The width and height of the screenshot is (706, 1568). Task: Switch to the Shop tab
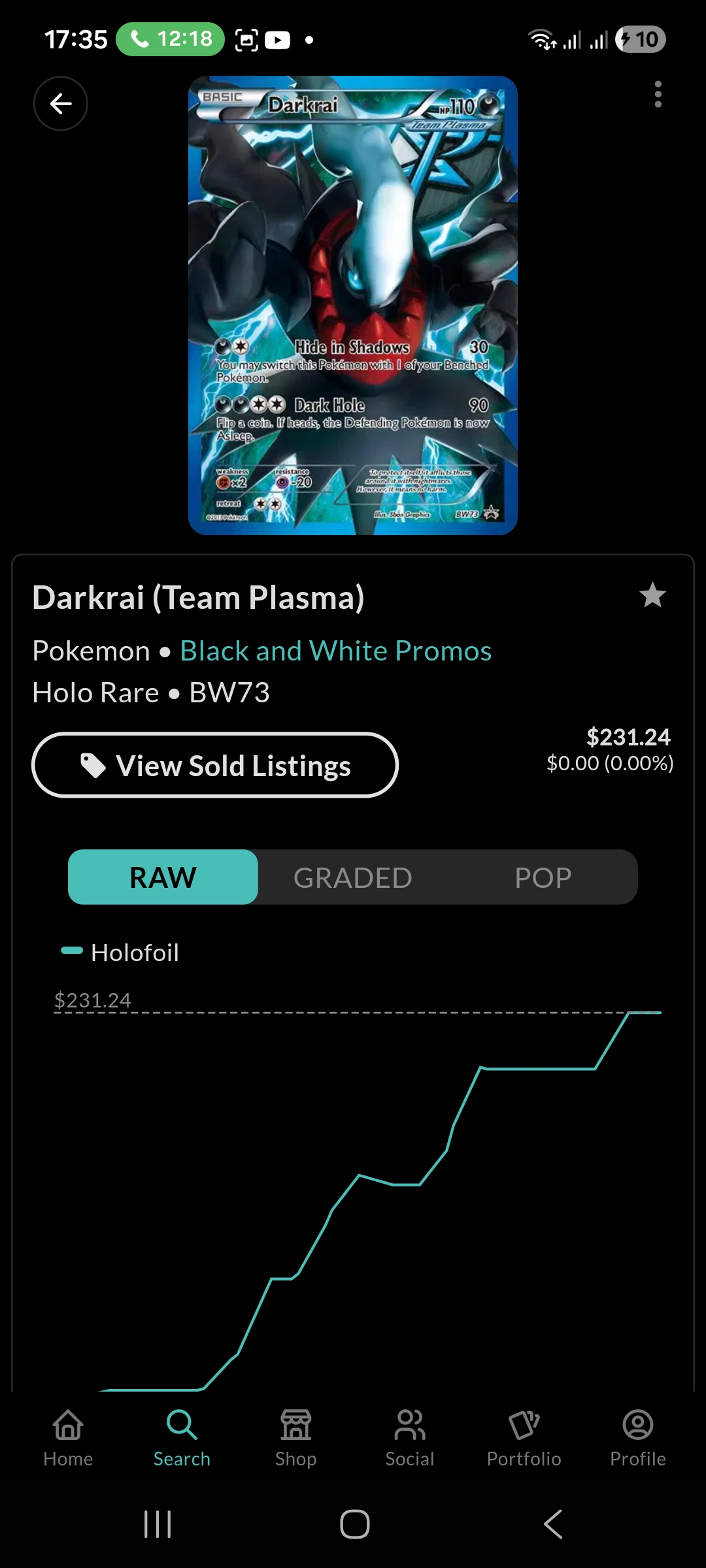pos(295,1437)
